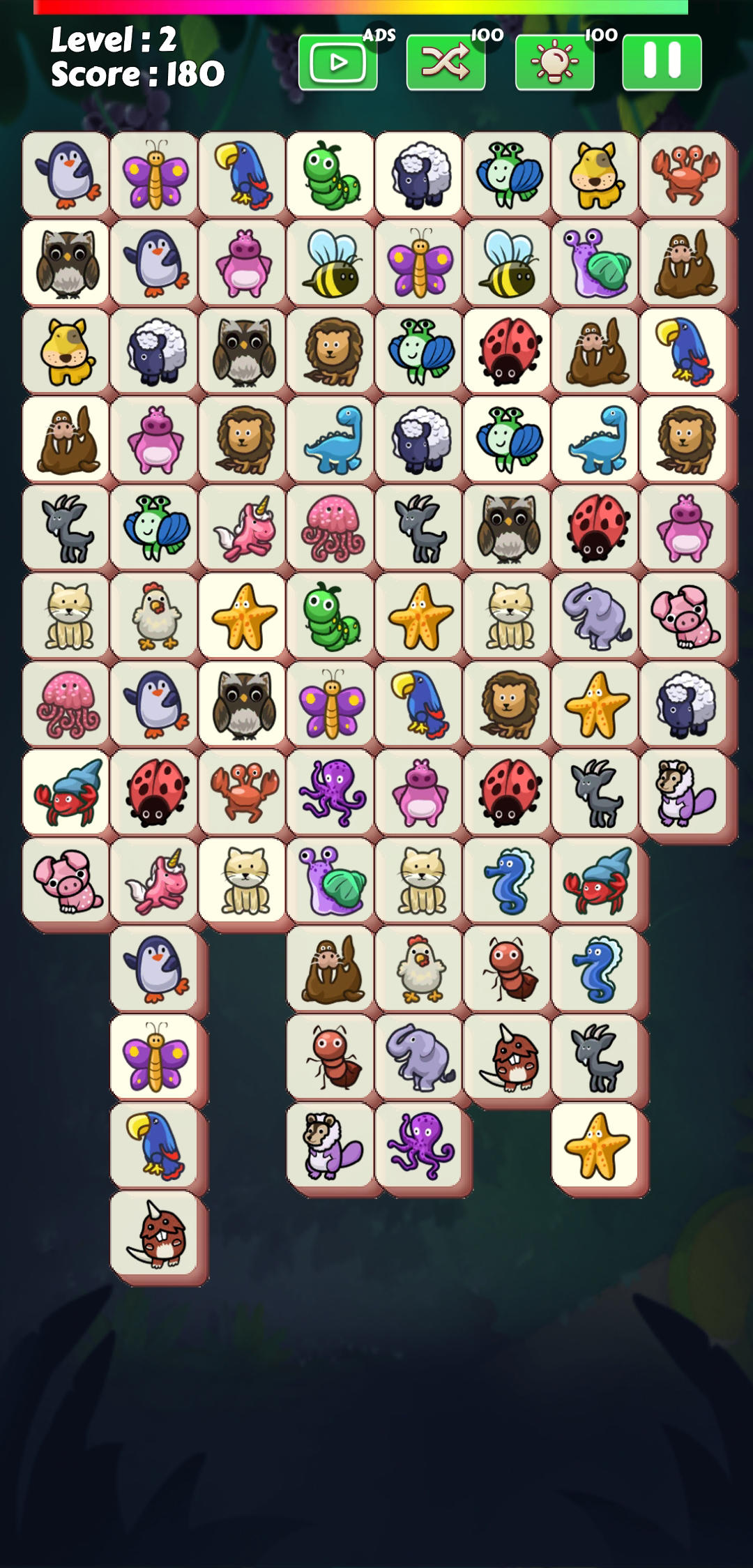Select the pink pig tile beside the elephant
Image resolution: width=753 pixels, height=1568 pixels.
(685, 617)
